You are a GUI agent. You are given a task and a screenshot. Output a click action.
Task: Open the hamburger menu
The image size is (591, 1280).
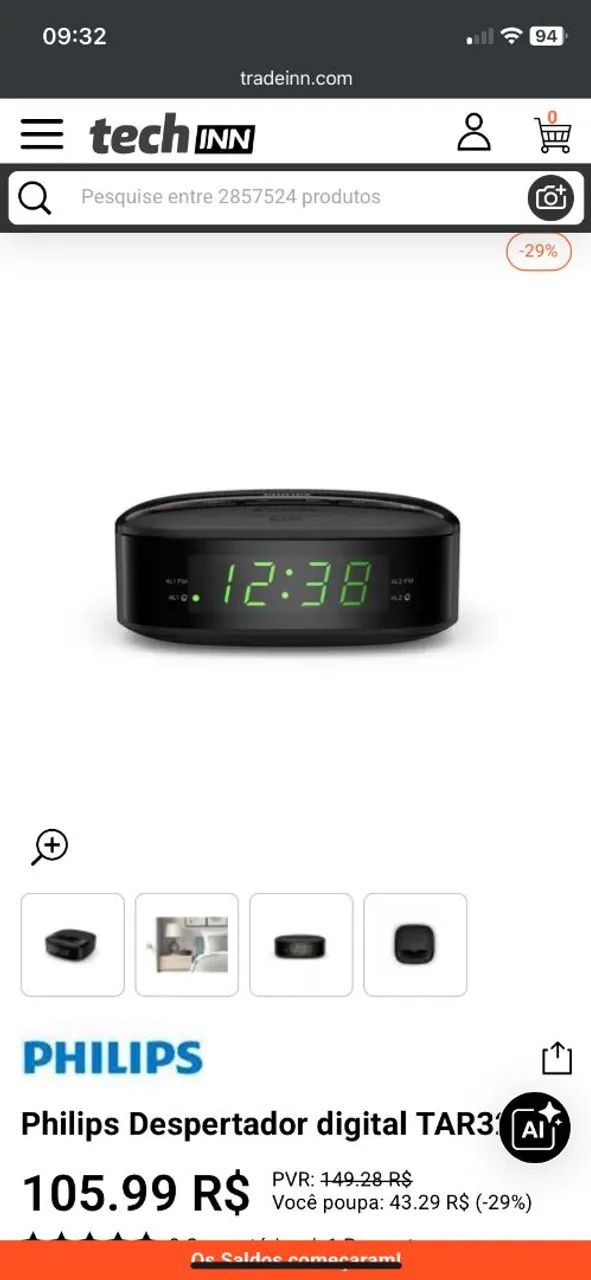42,134
